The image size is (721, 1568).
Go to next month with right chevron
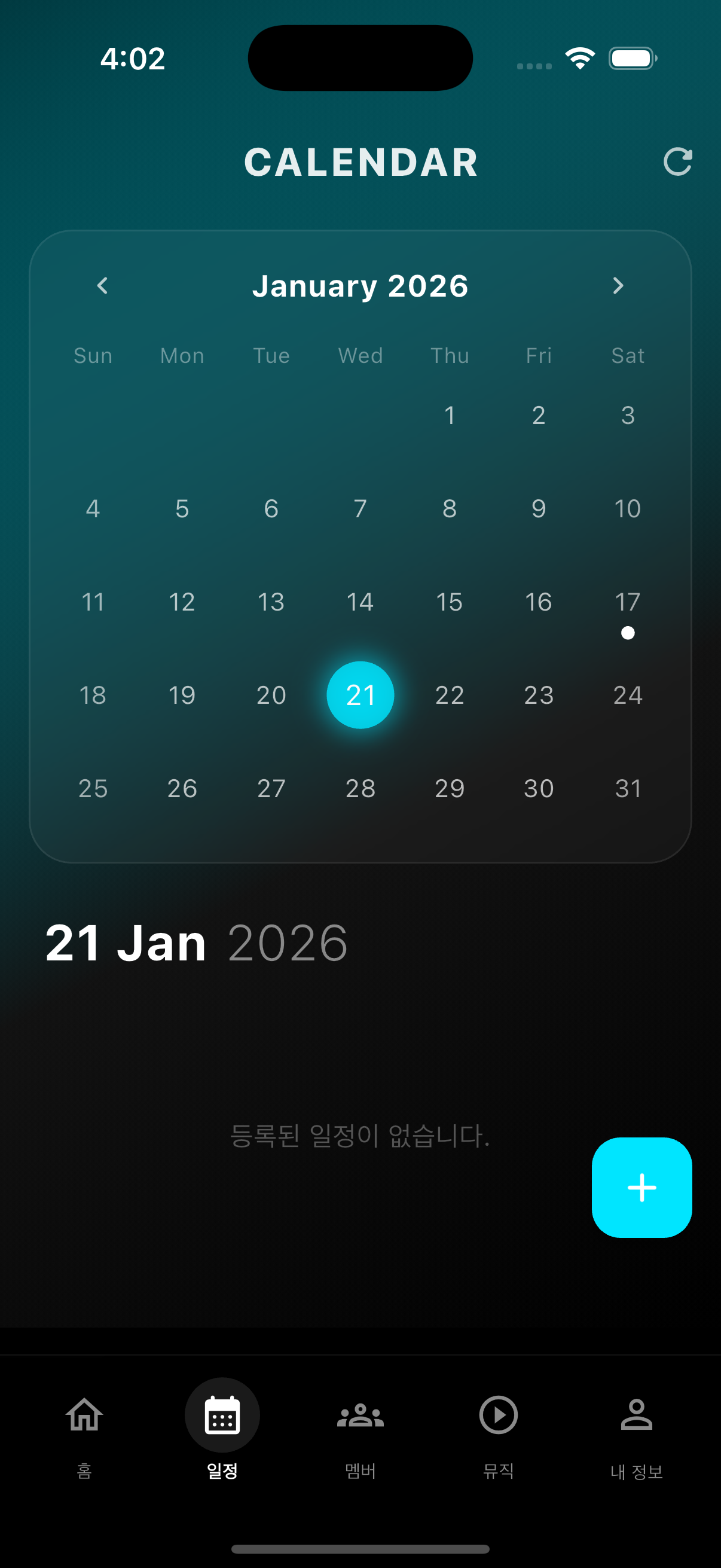pos(619,285)
